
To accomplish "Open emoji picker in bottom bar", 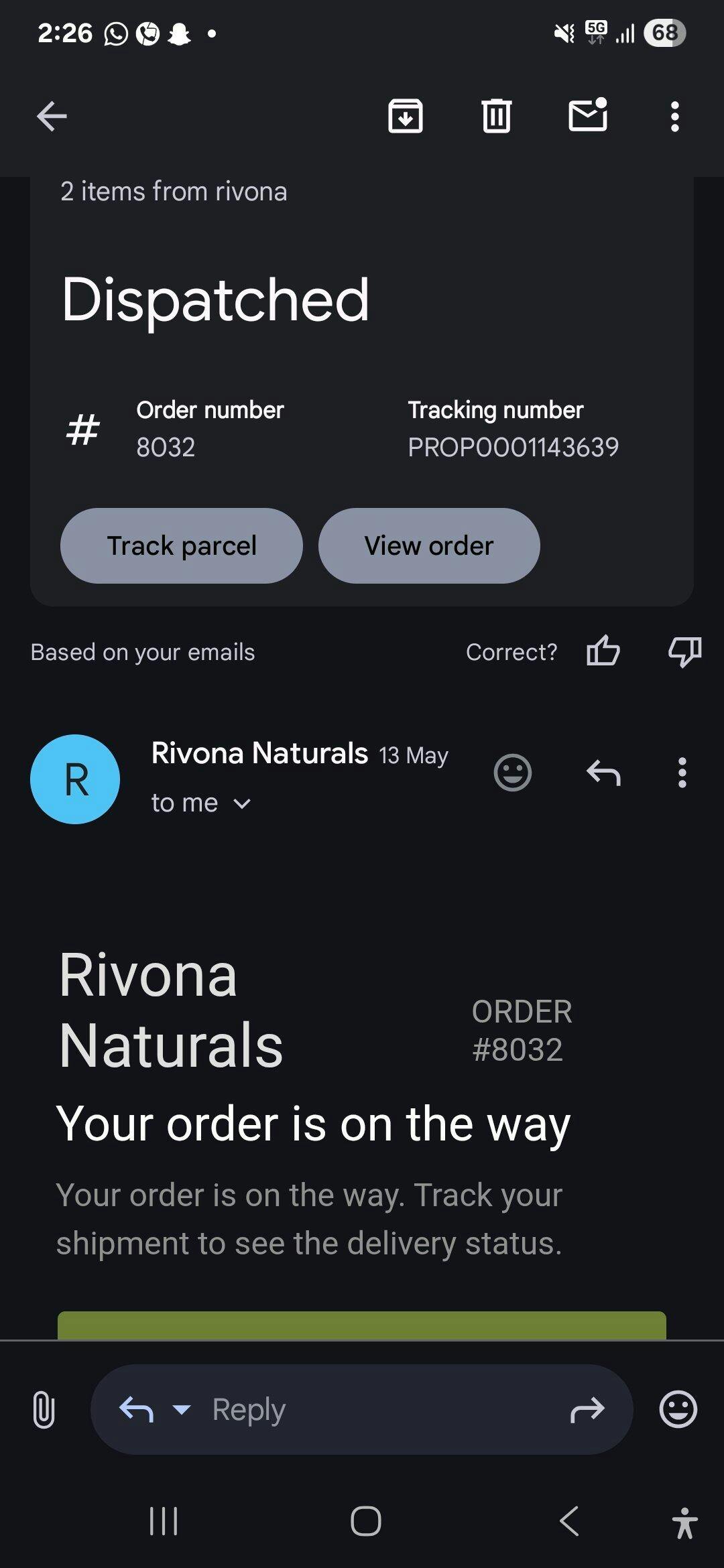I will (678, 1409).
